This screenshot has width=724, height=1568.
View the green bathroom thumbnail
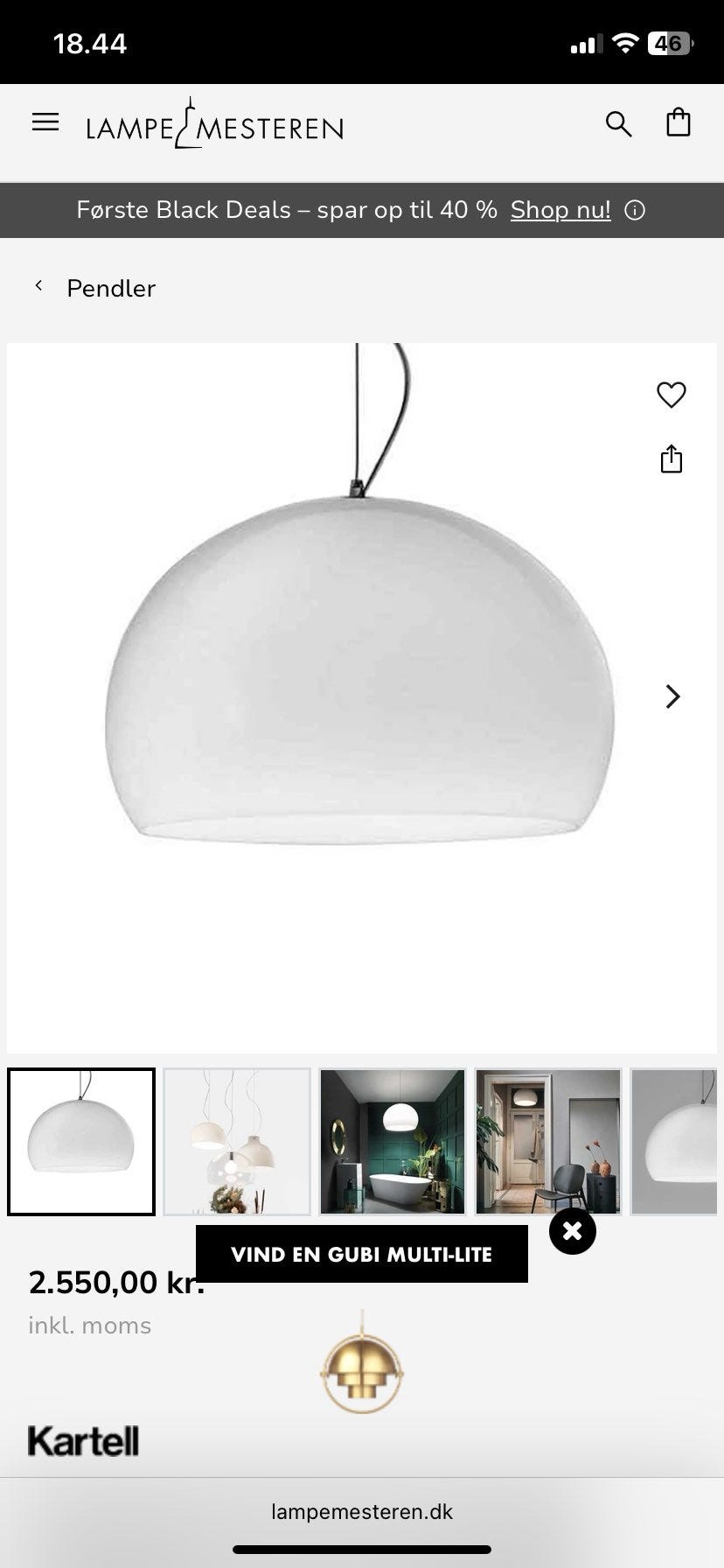point(393,1142)
